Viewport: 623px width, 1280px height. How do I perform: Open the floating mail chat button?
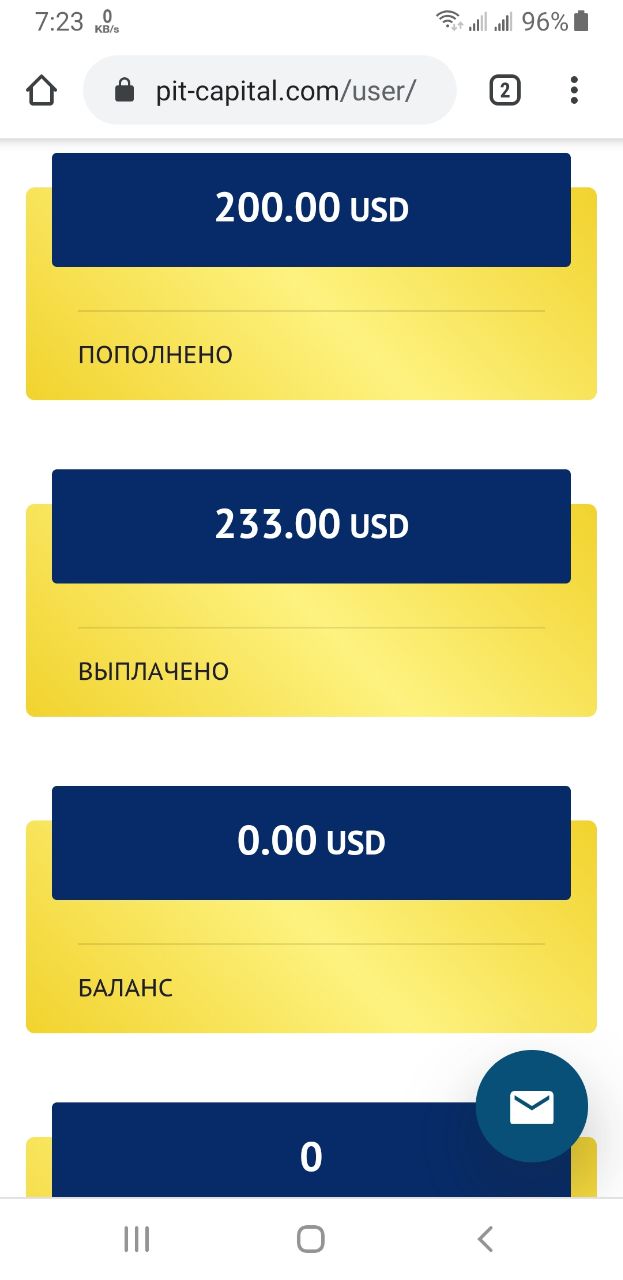pos(531,1106)
